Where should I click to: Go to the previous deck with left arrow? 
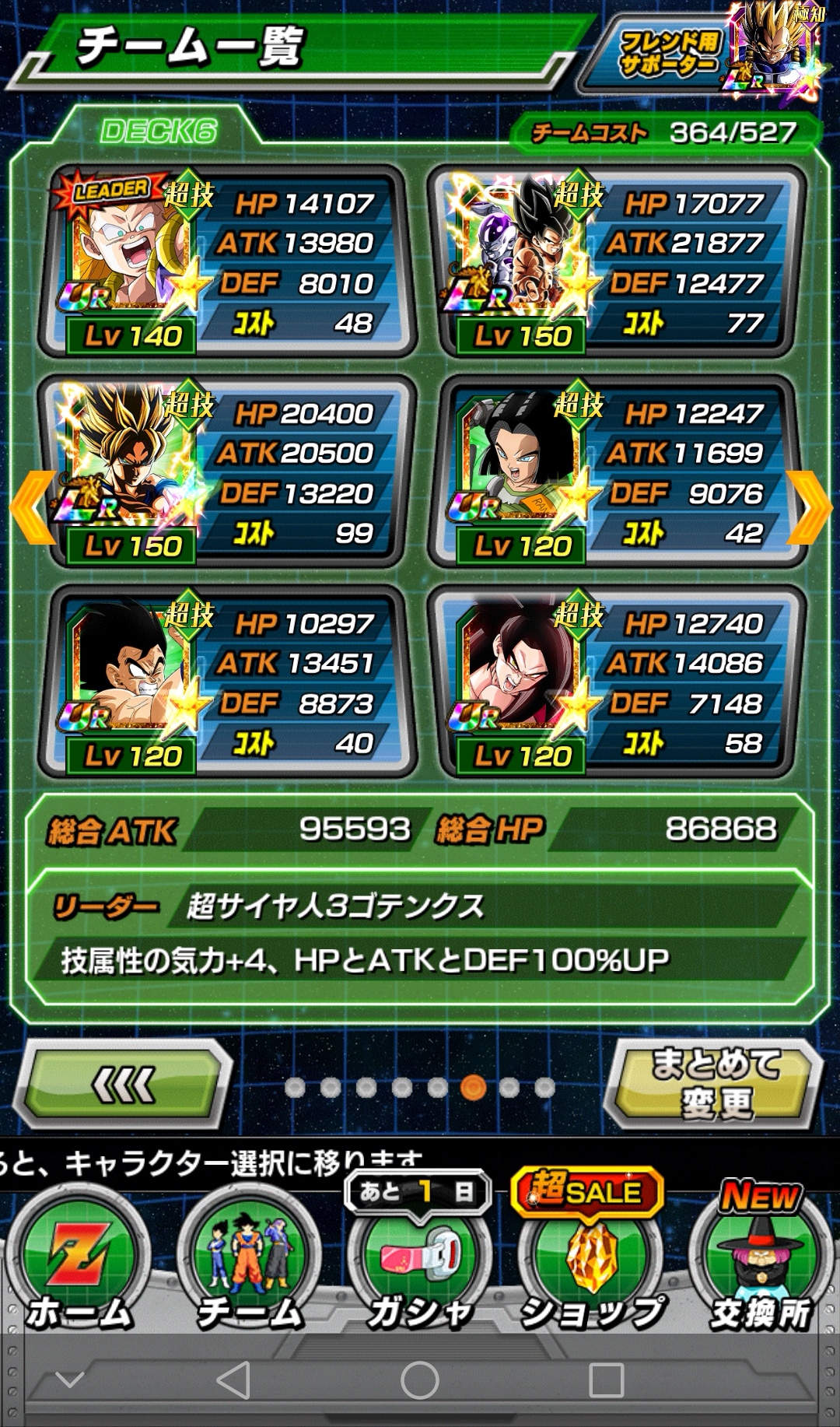point(31,507)
